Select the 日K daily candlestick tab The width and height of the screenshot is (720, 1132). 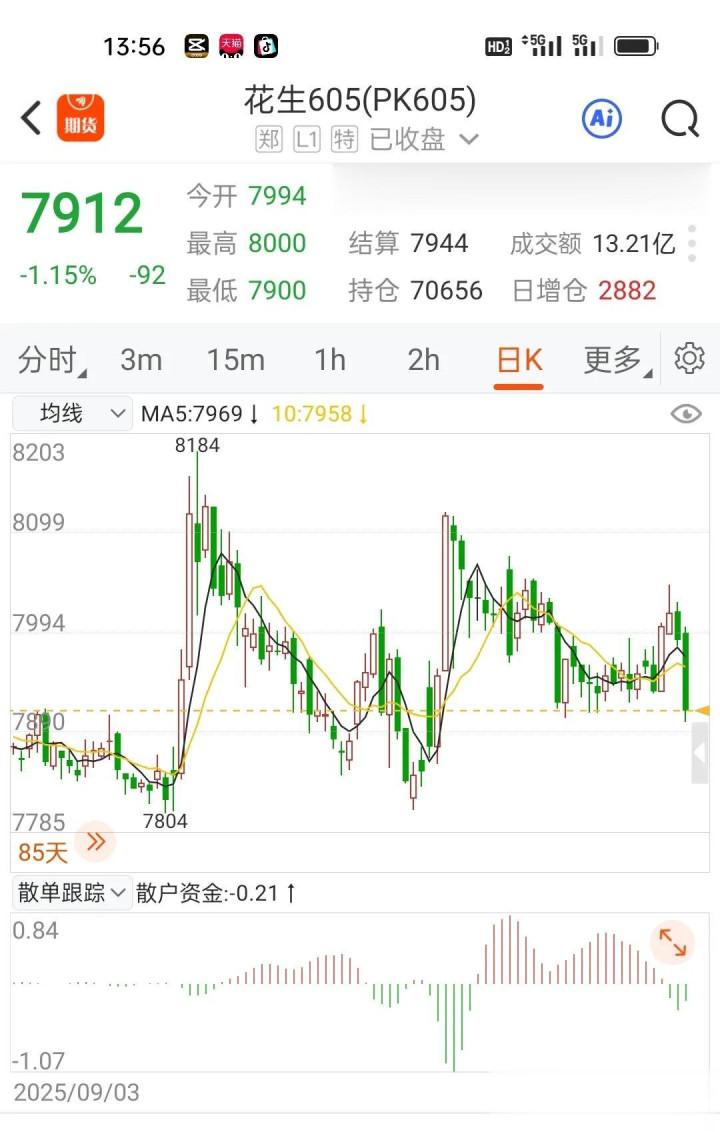coord(520,360)
